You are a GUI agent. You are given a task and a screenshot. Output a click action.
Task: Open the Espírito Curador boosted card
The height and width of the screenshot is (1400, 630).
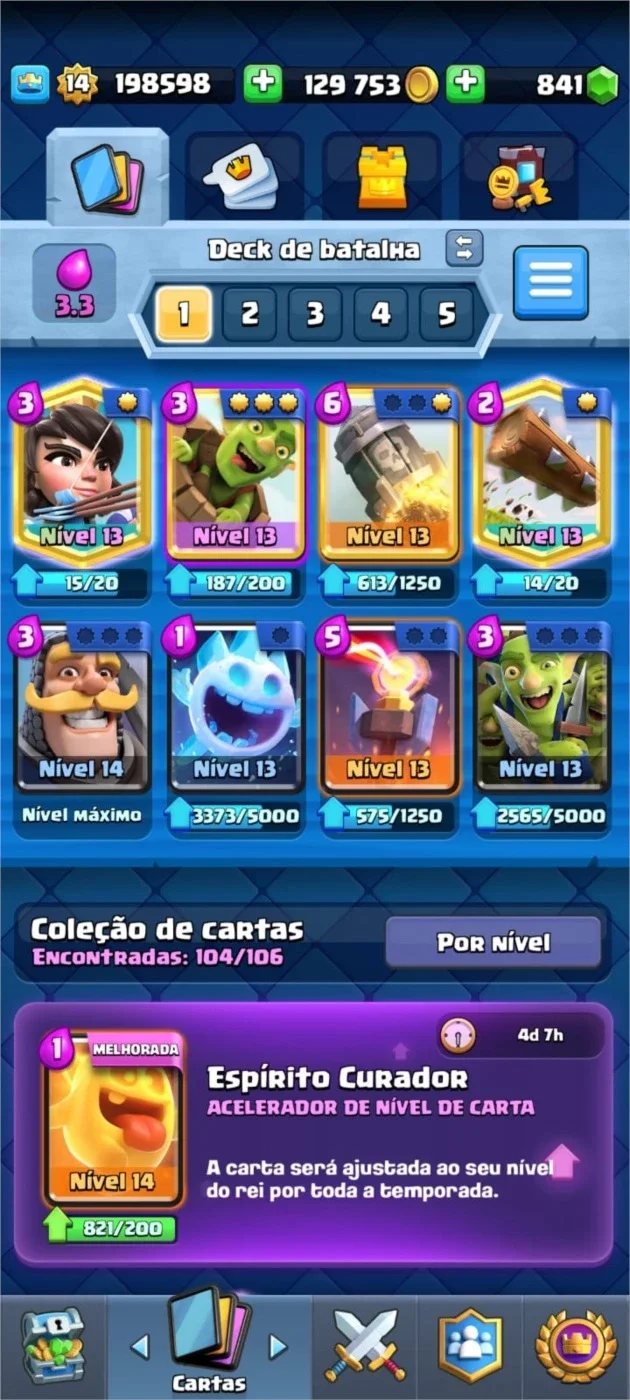click(112, 1120)
